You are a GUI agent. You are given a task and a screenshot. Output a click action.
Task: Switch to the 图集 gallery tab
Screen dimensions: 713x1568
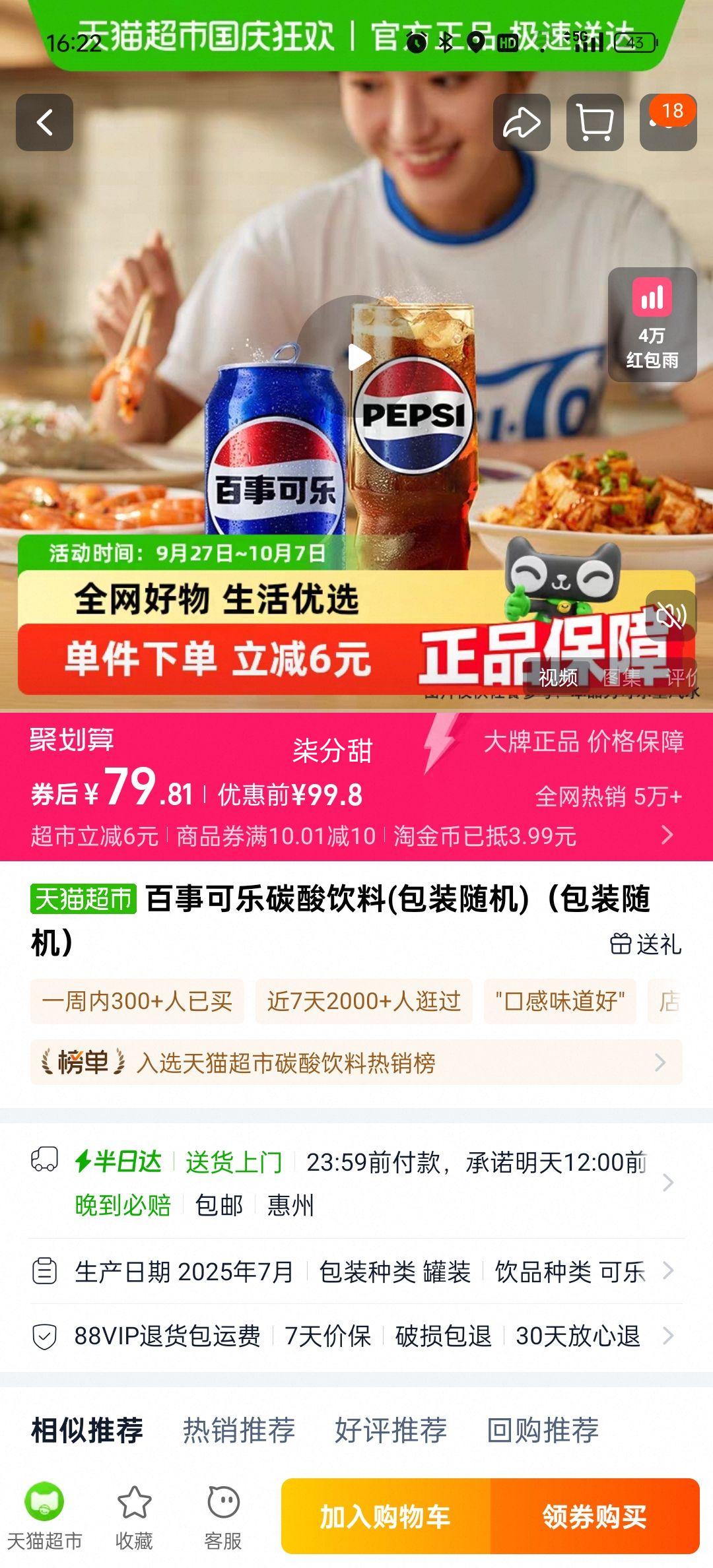[x=622, y=677]
